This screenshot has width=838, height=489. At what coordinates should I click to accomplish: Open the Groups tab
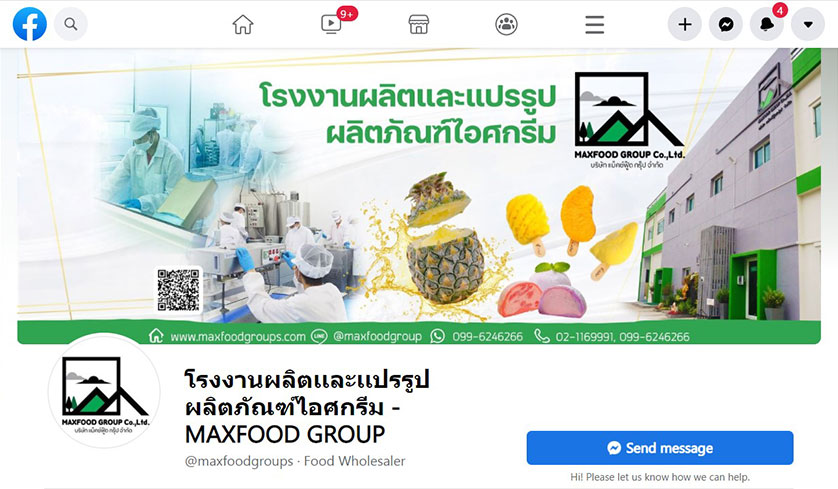click(x=507, y=24)
